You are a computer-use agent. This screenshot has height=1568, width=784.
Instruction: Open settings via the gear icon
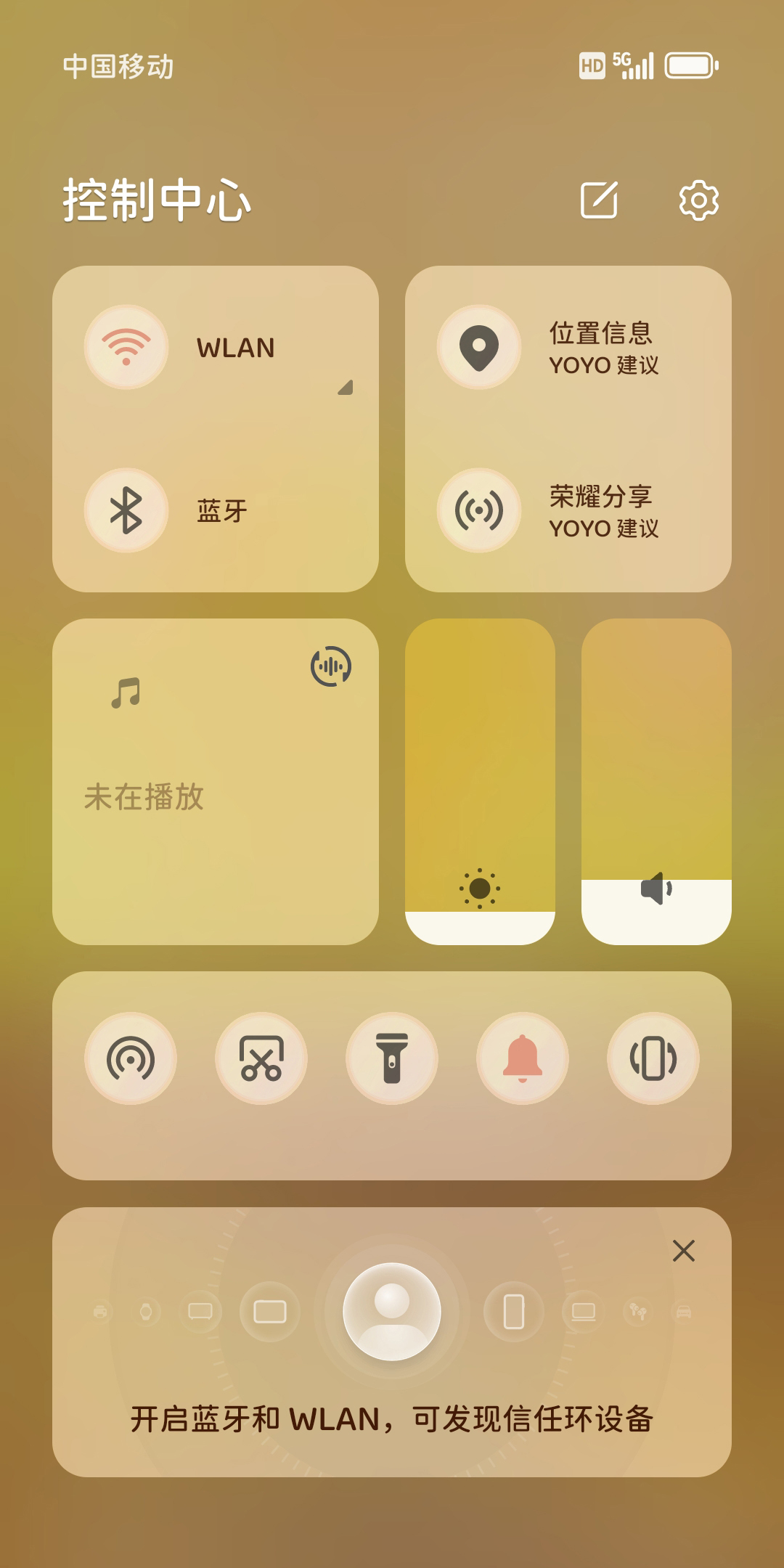(x=698, y=200)
